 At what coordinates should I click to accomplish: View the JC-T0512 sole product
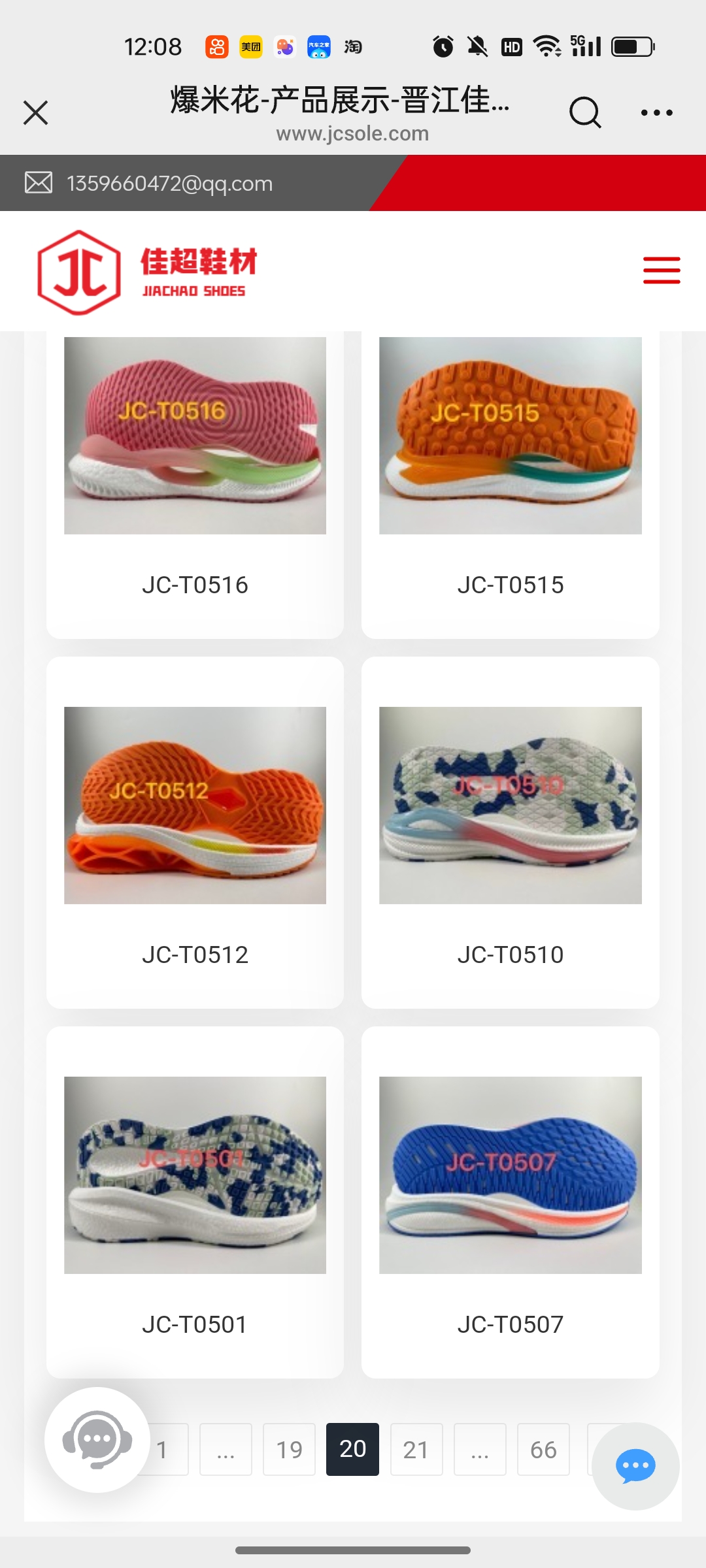click(195, 830)
